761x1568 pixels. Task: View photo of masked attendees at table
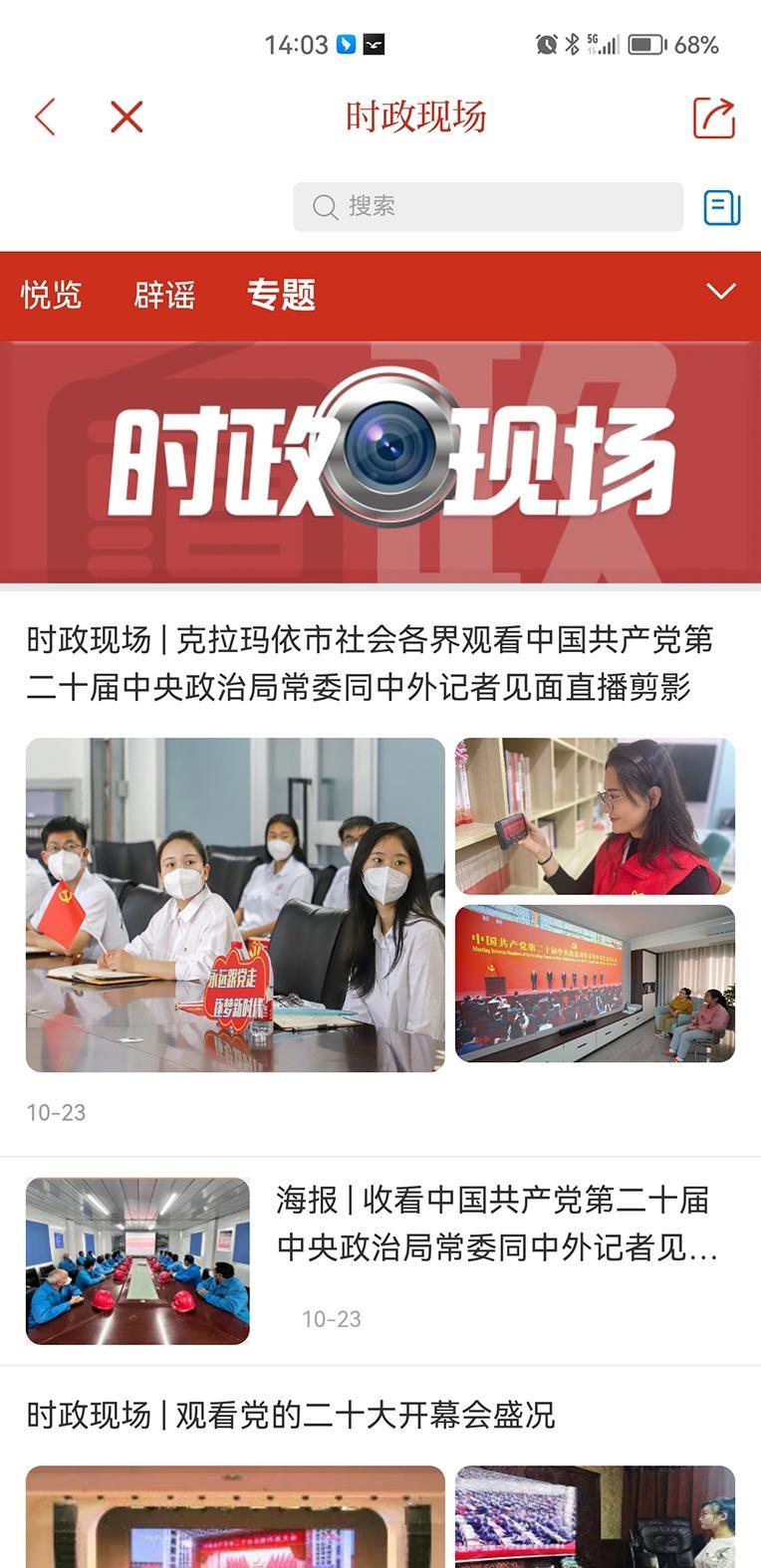click(235, 904)
